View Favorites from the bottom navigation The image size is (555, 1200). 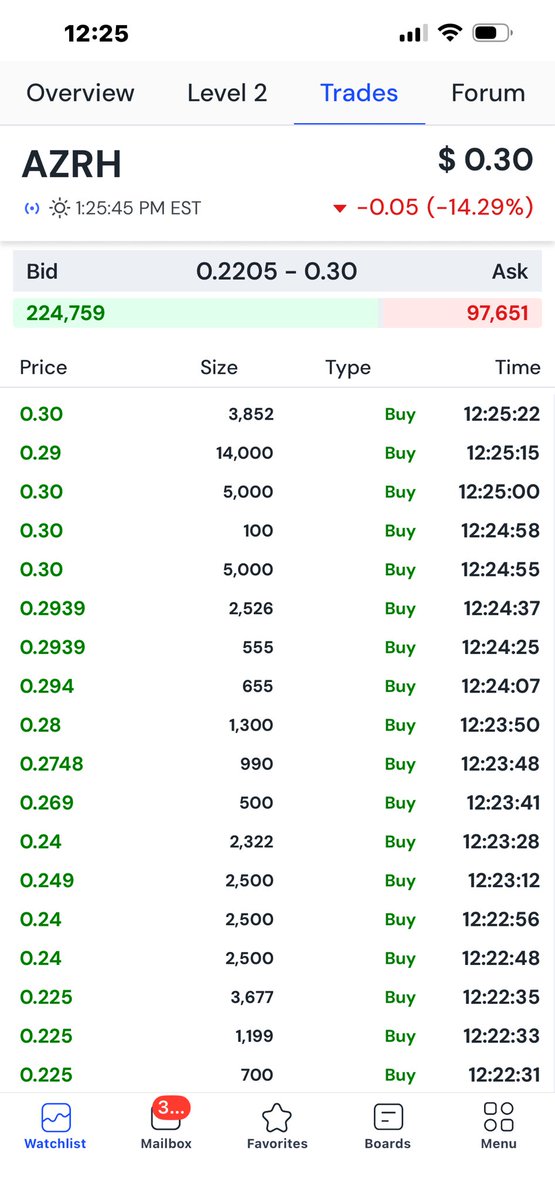coord(277,1126)
